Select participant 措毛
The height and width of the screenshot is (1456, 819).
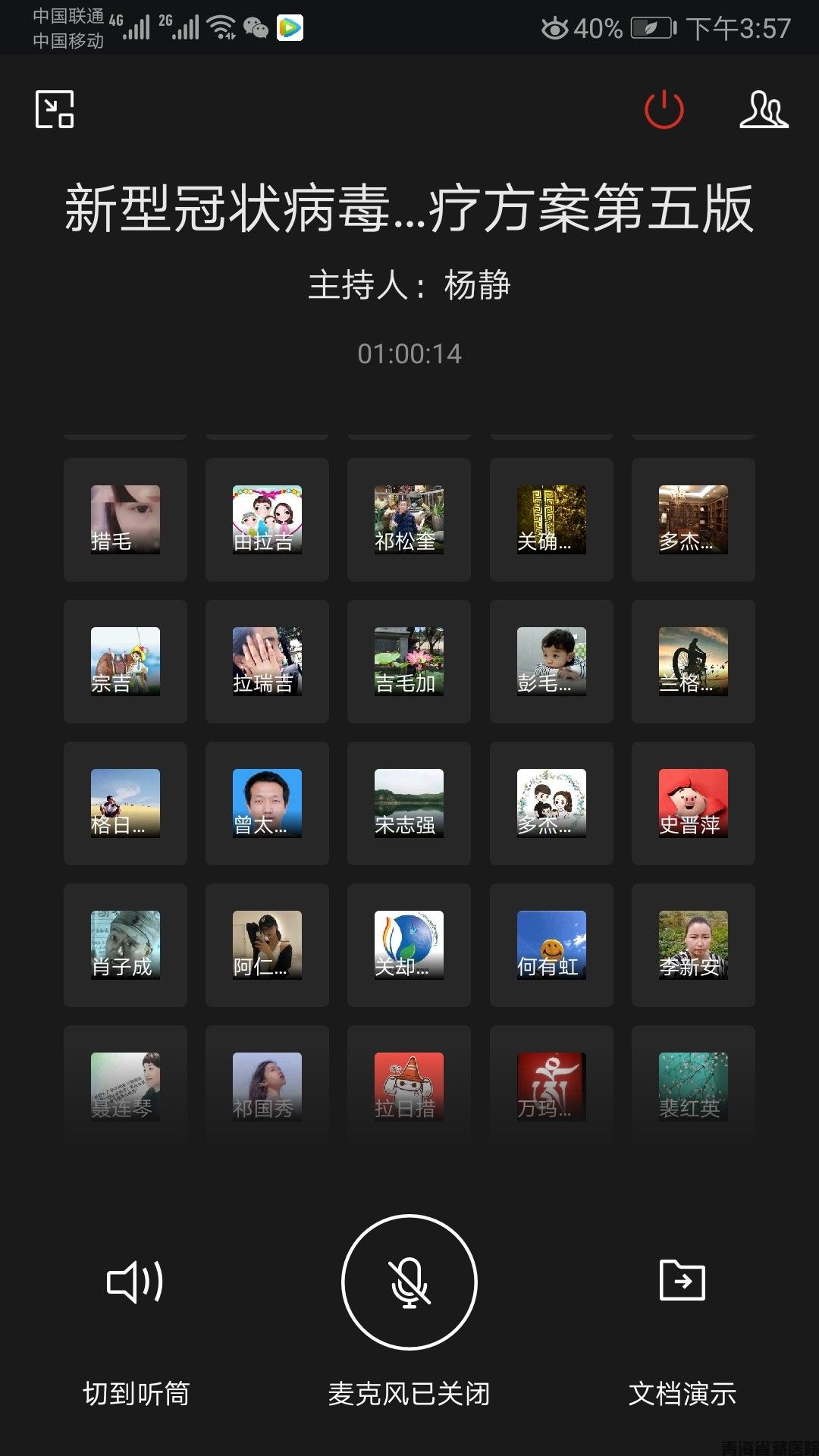click(x=125, y=519)
